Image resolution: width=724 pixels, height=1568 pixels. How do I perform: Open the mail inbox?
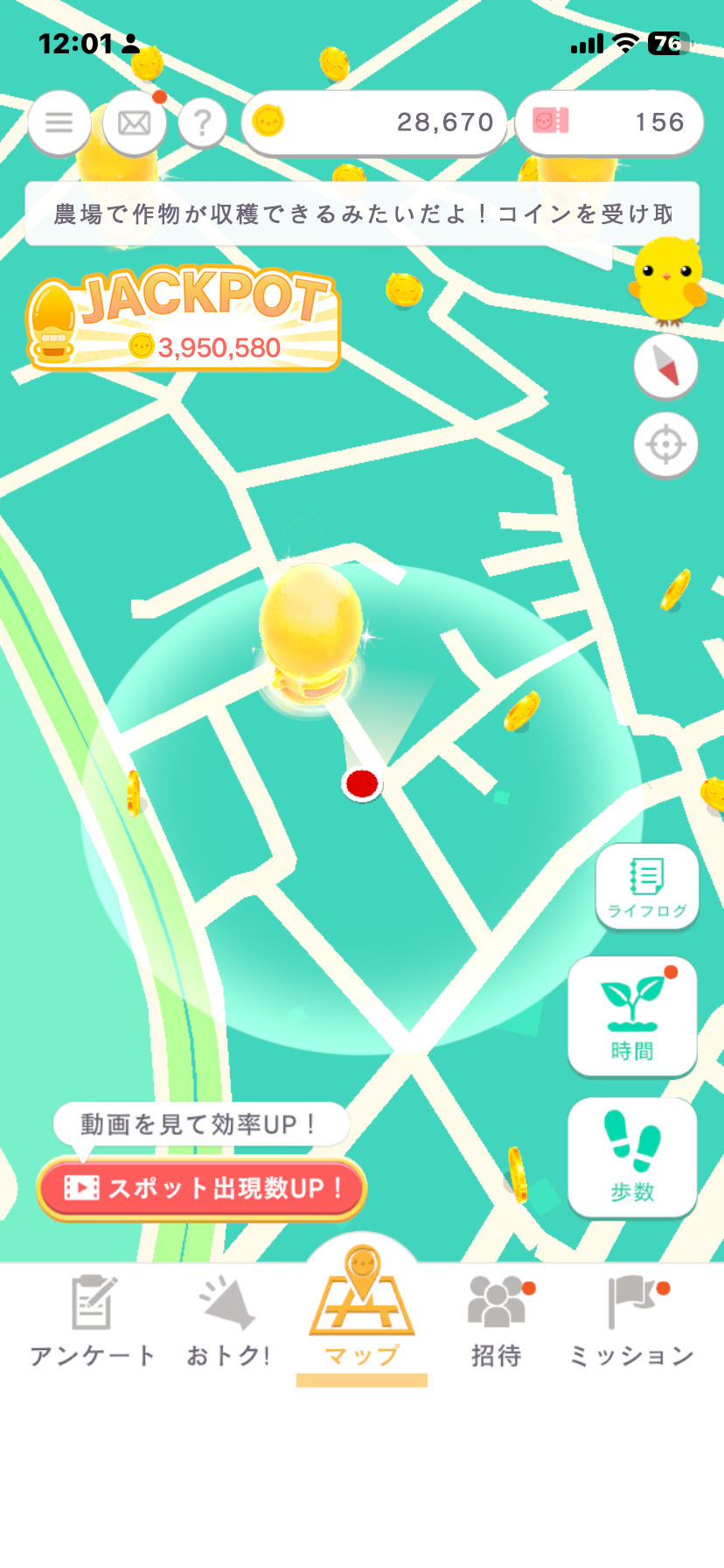134,123
